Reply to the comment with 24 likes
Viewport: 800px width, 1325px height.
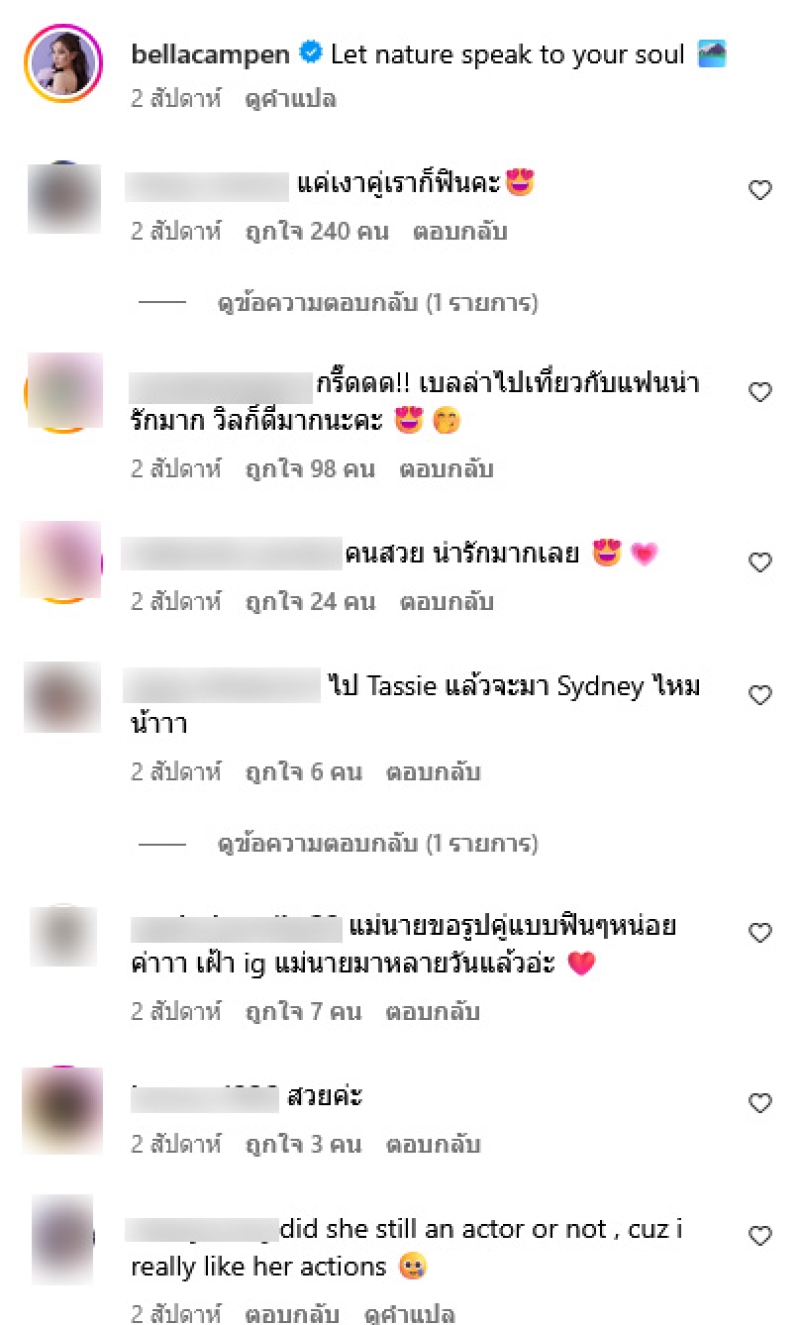tap(446, 602)
